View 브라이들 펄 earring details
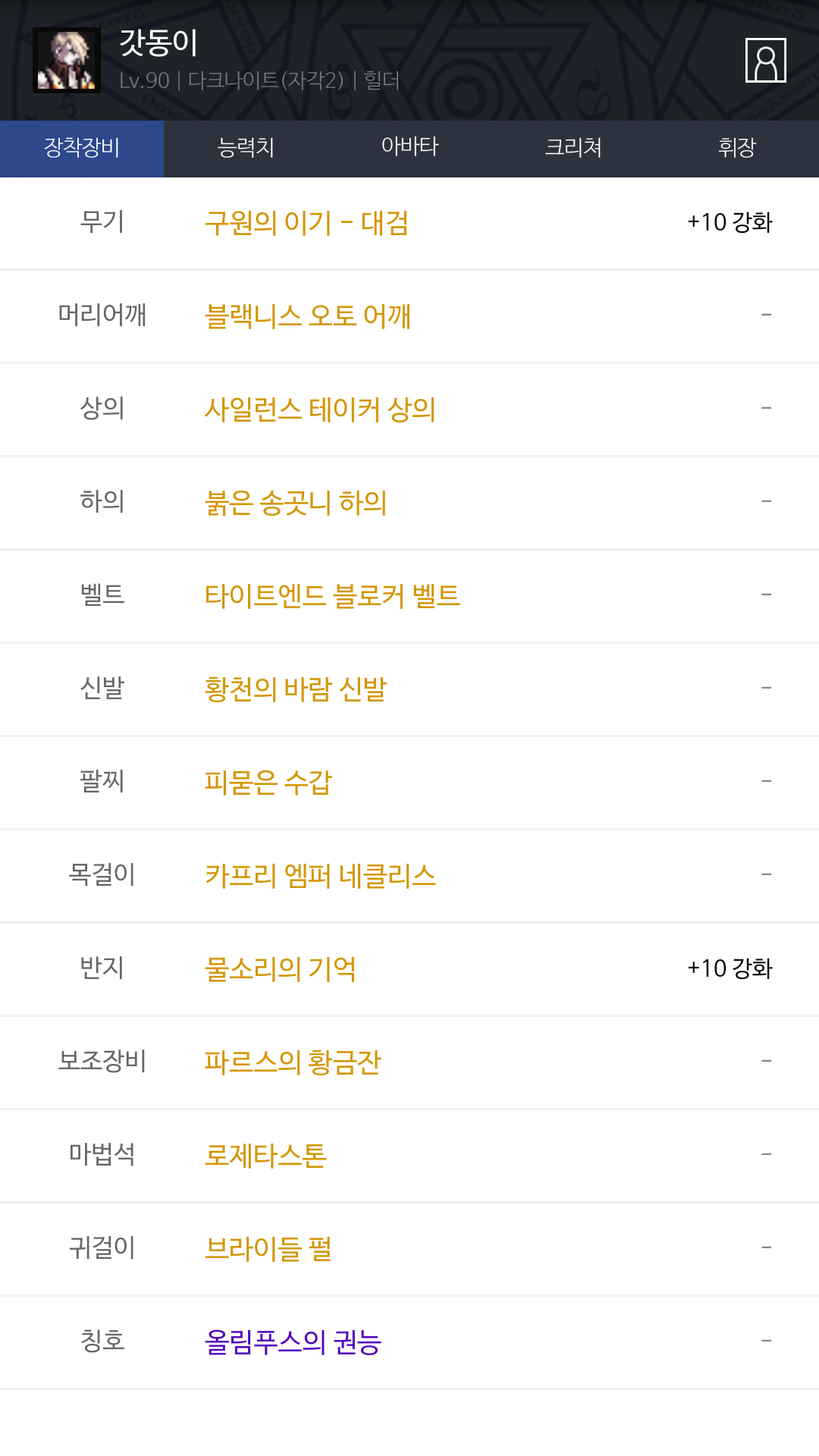Viewport: 819px width, 1456px height. 268,1249
